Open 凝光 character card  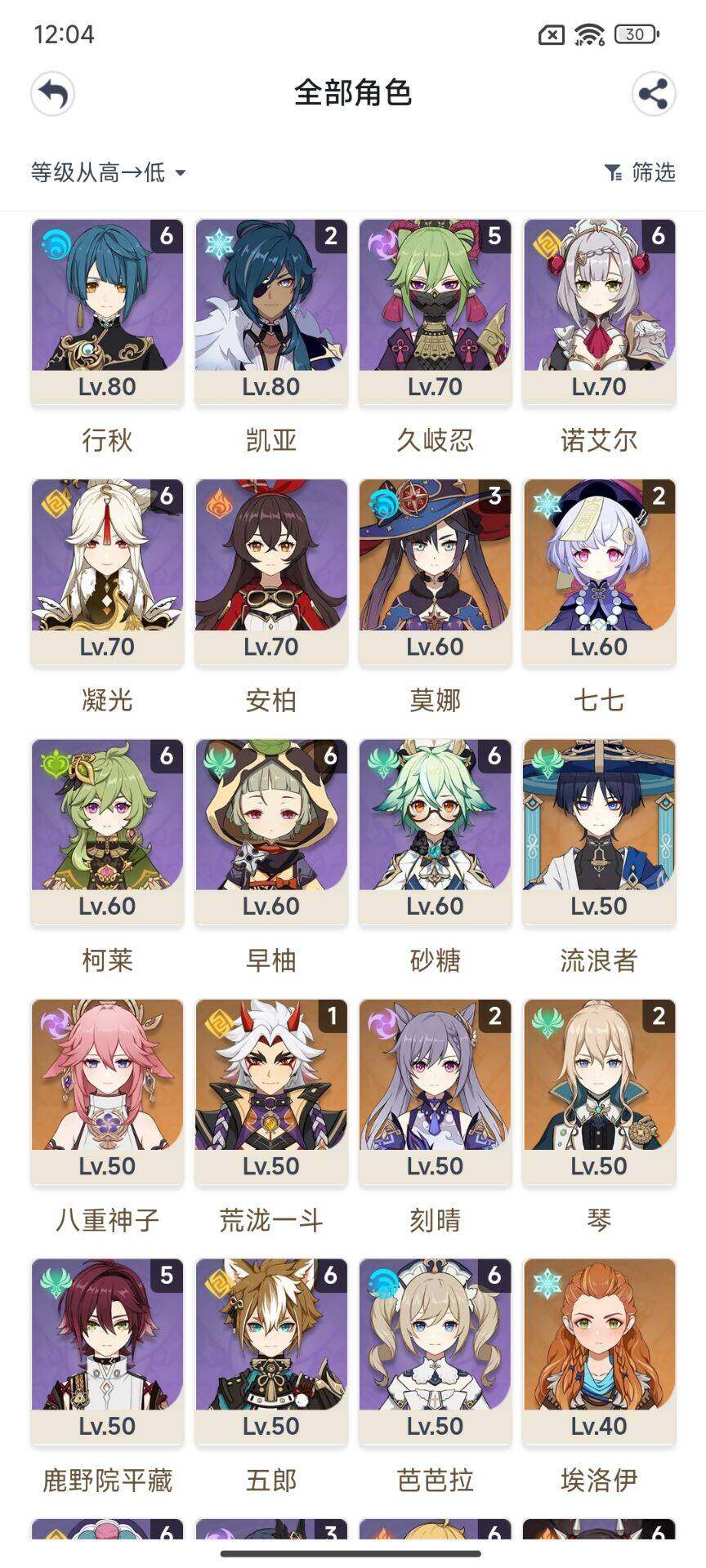(x=107, y=570)
